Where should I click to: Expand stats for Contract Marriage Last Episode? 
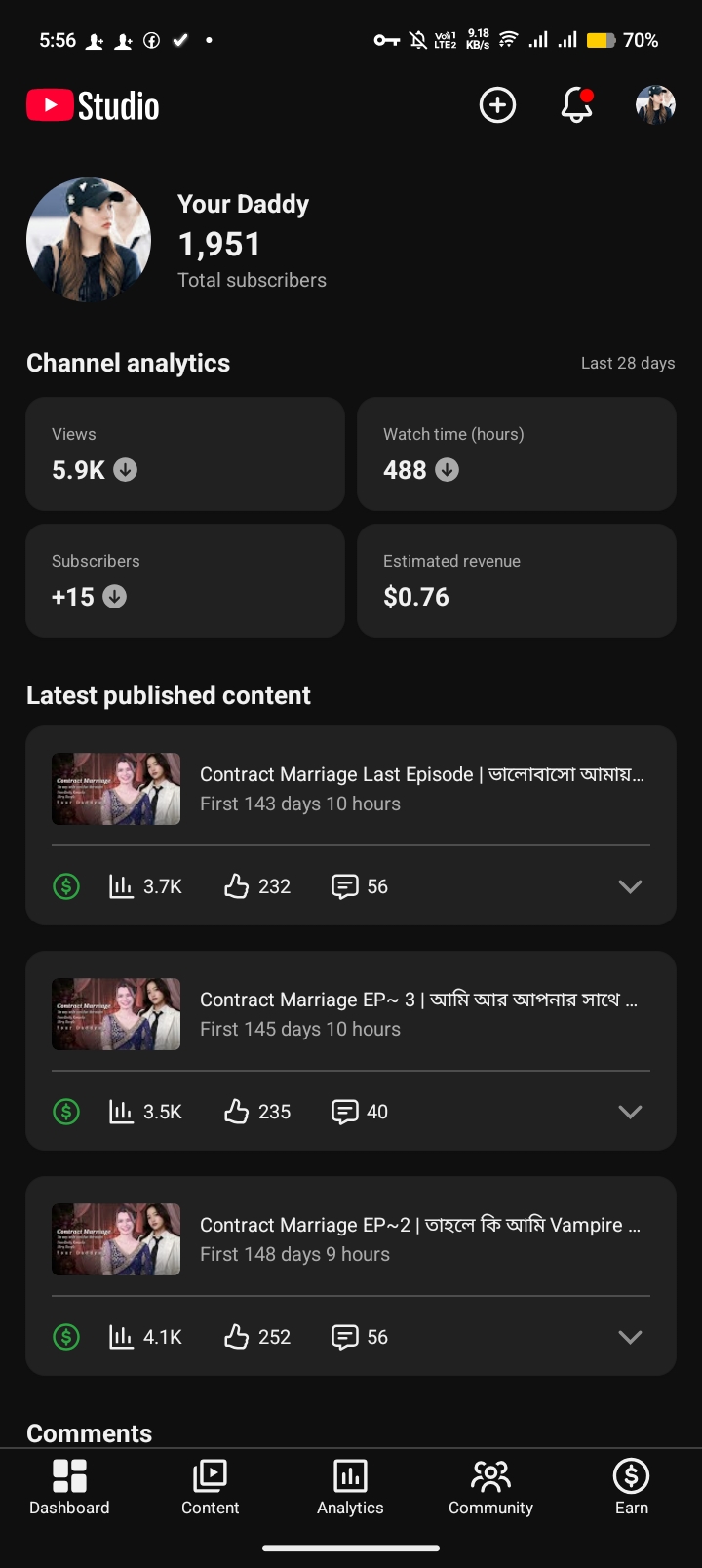click(x=630, y=886)
